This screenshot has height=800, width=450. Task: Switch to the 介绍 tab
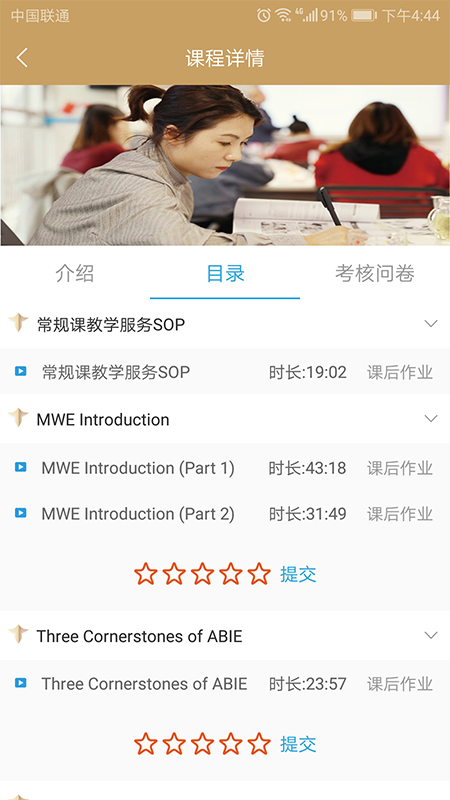click(x=74, y=274)
